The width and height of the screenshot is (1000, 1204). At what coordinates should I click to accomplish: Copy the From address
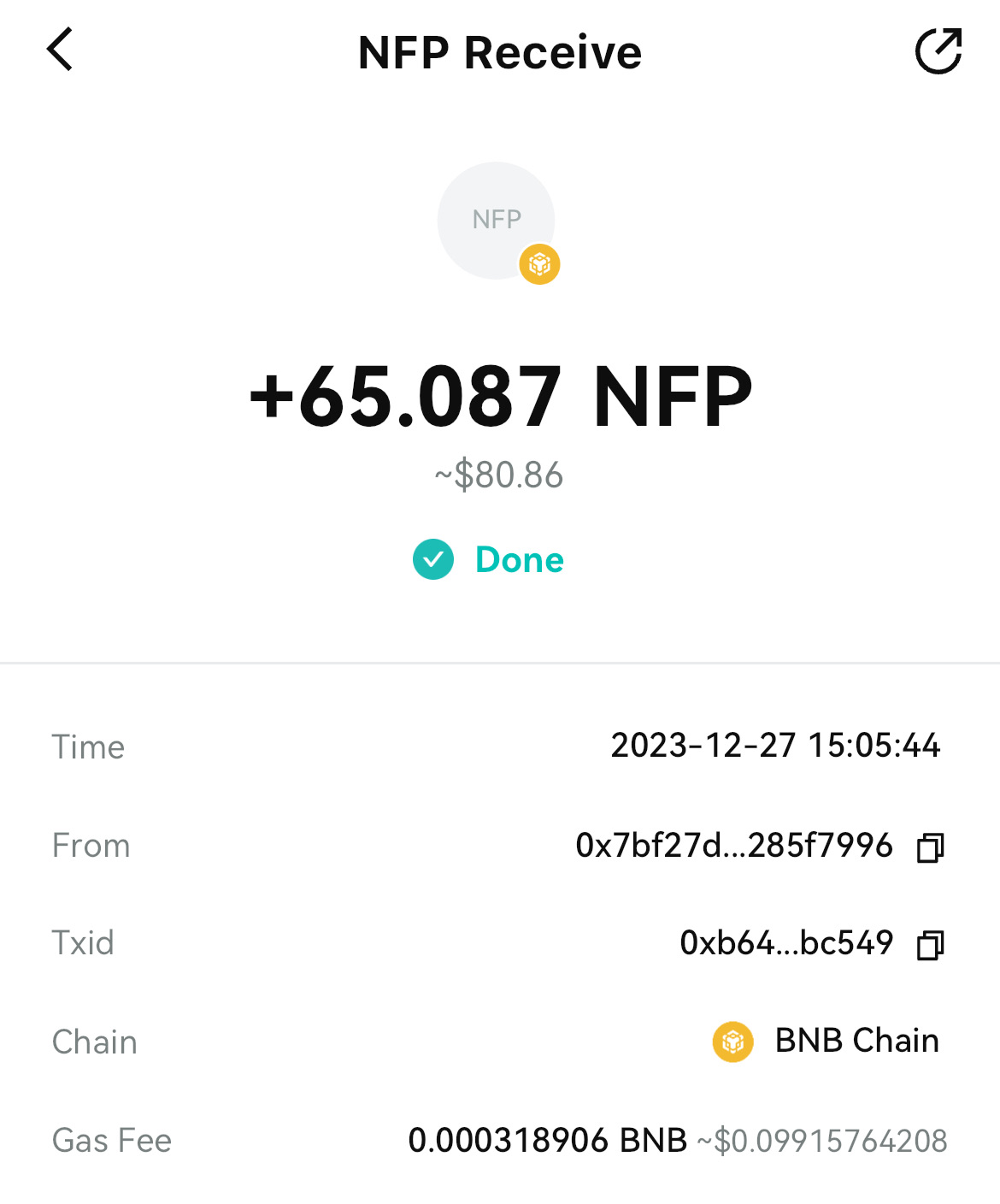[x=930, y=847]
